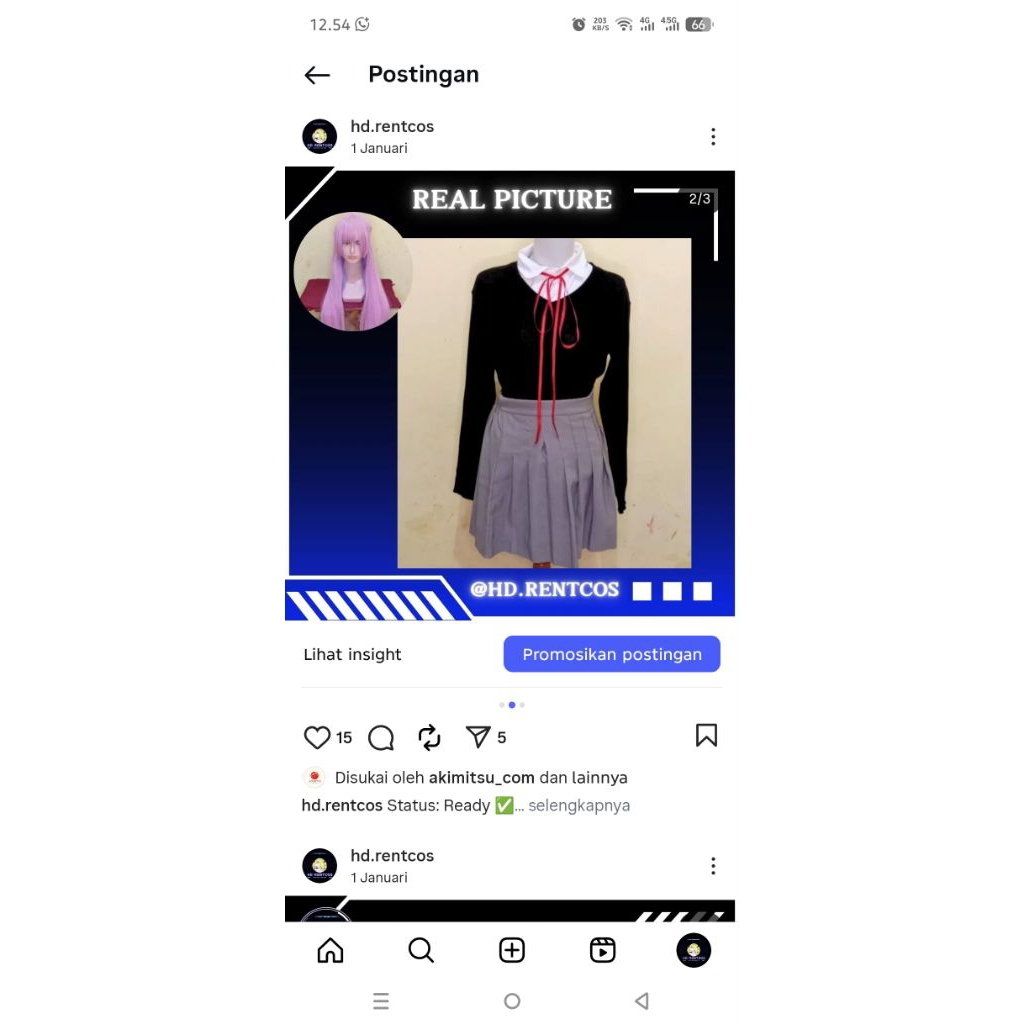The image size is (1024, 1024).
Task: Open the Home tab
Action: pyautogui.click(x=330, y=950)
